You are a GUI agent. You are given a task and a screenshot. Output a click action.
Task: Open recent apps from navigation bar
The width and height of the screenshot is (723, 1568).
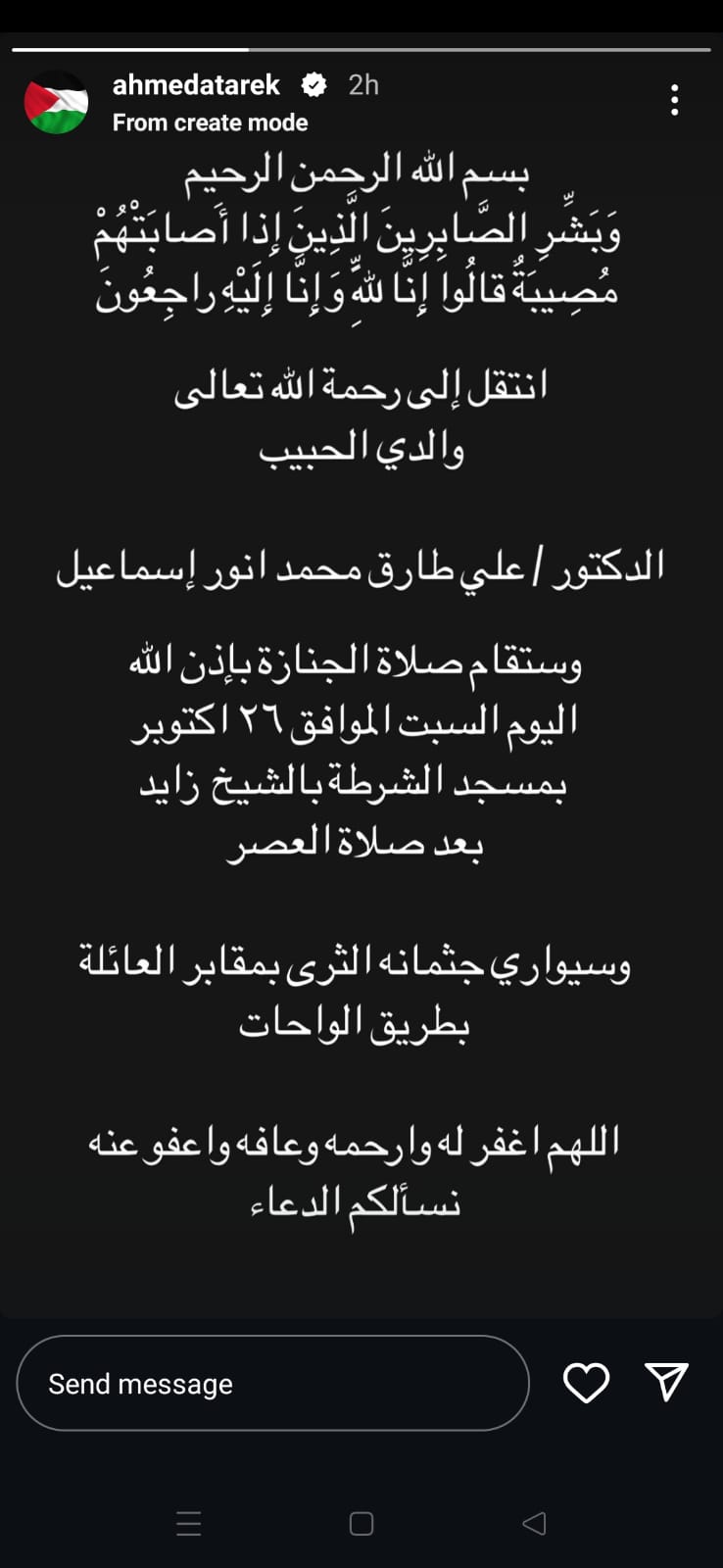(188, 1523)
